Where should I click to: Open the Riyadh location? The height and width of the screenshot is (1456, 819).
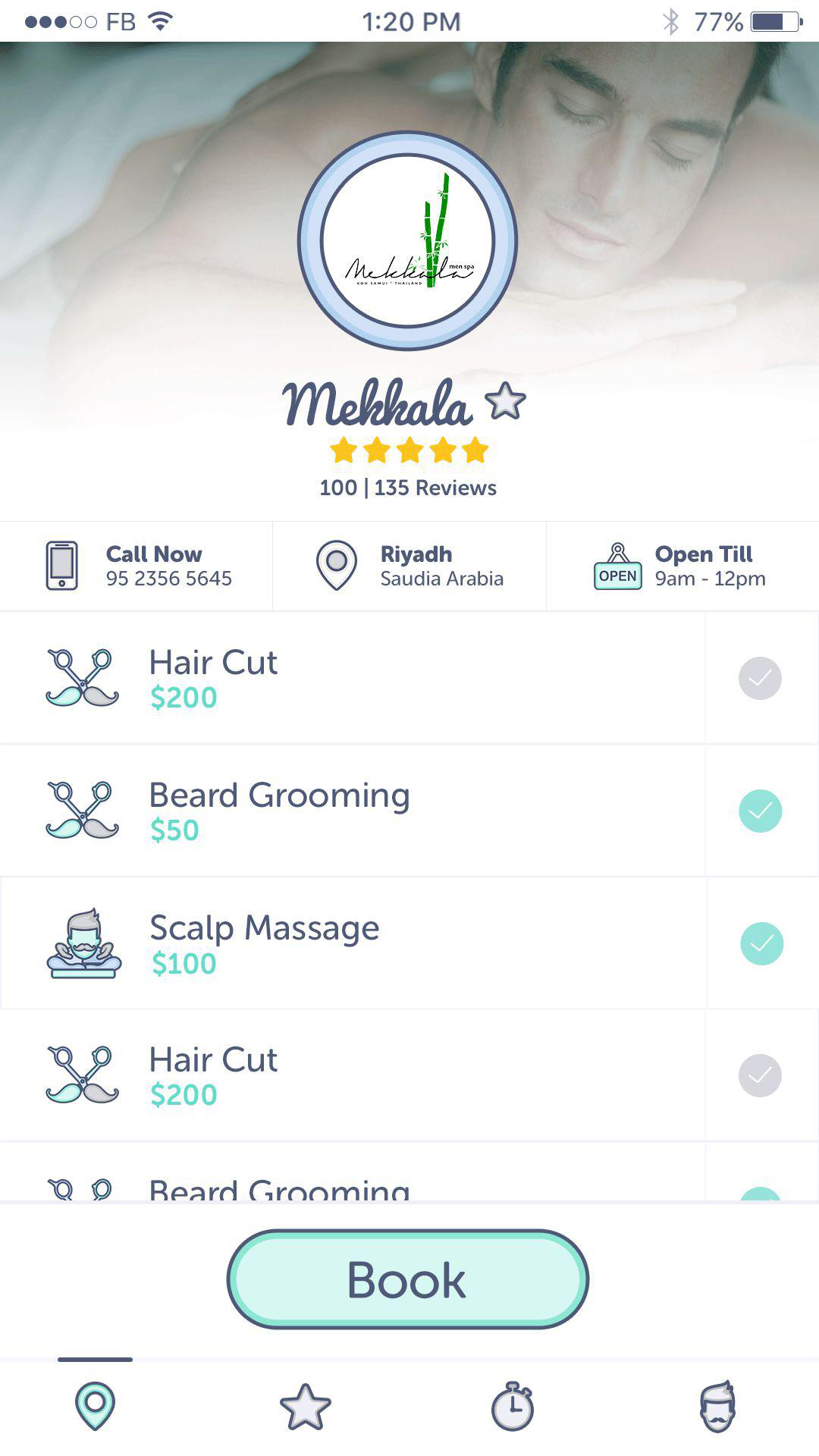coord(409,566)
